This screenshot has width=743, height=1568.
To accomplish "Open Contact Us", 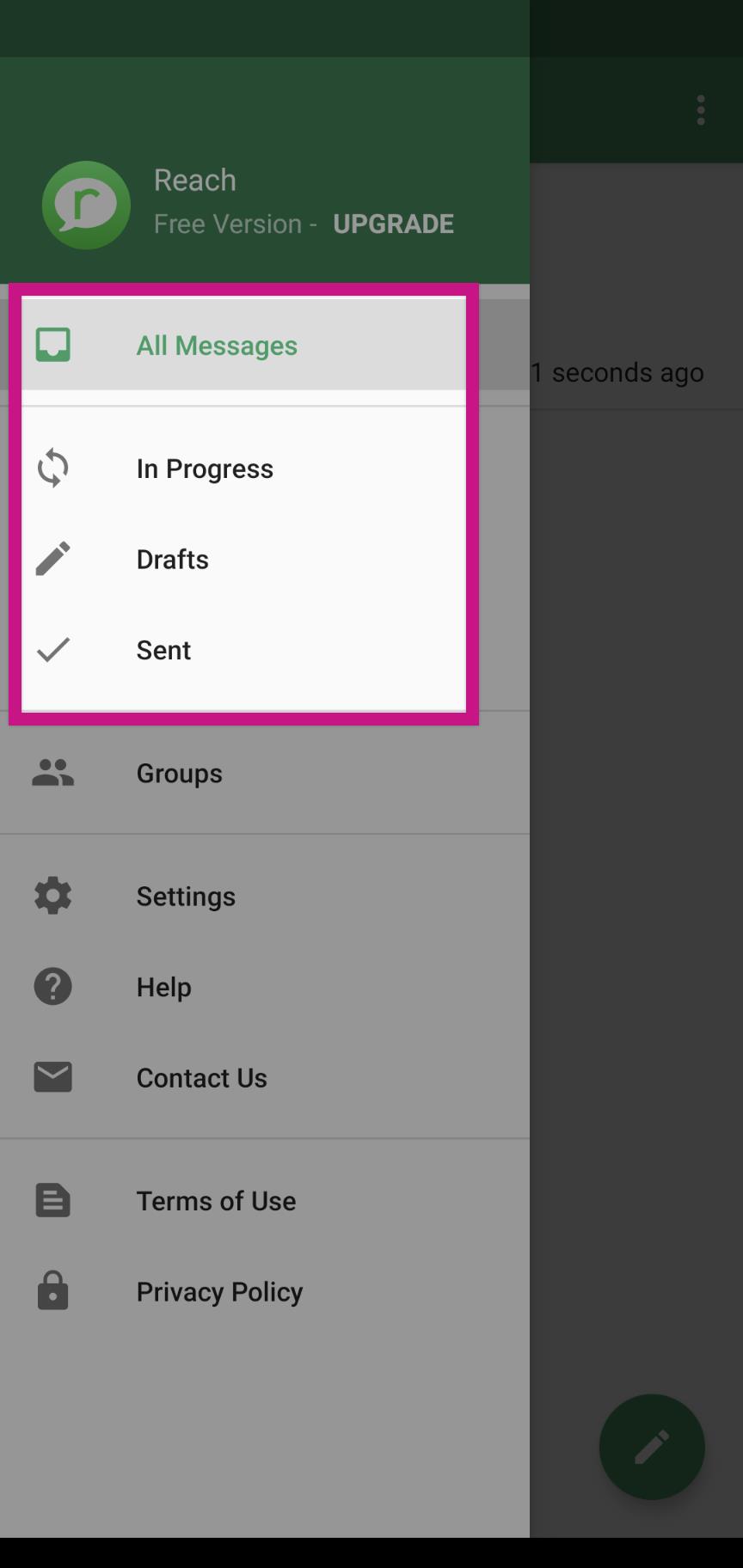I will pyautogui.click(x=265, y=1077).
